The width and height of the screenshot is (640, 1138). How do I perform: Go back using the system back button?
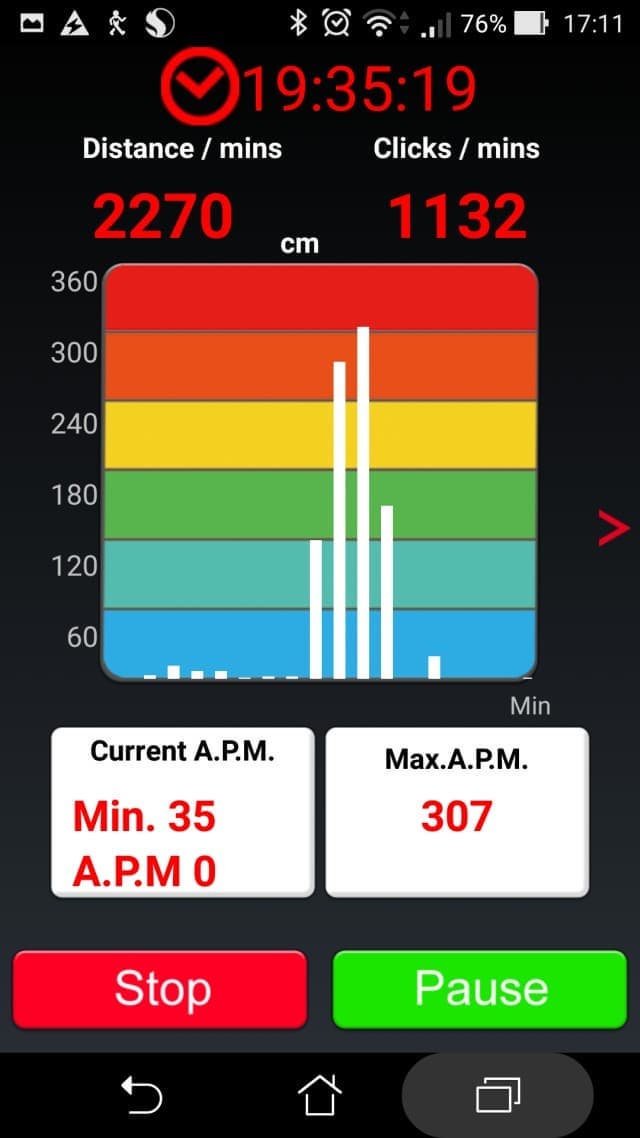coord(141,1096)
